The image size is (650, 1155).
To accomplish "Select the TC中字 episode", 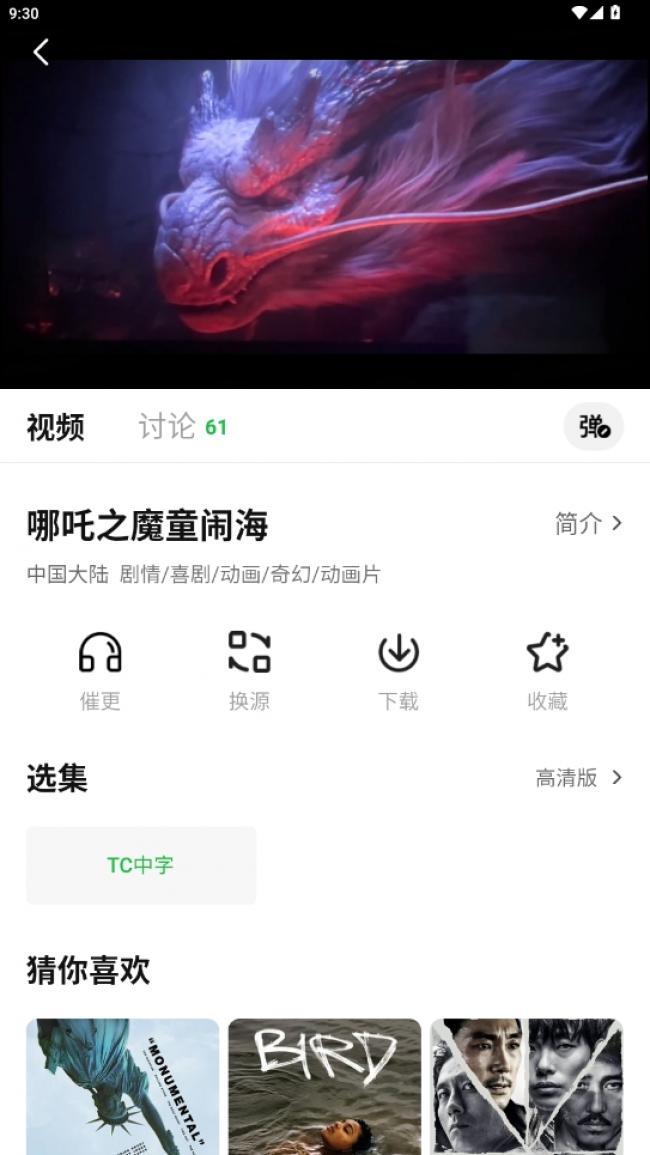I will (x=141, y=865).
